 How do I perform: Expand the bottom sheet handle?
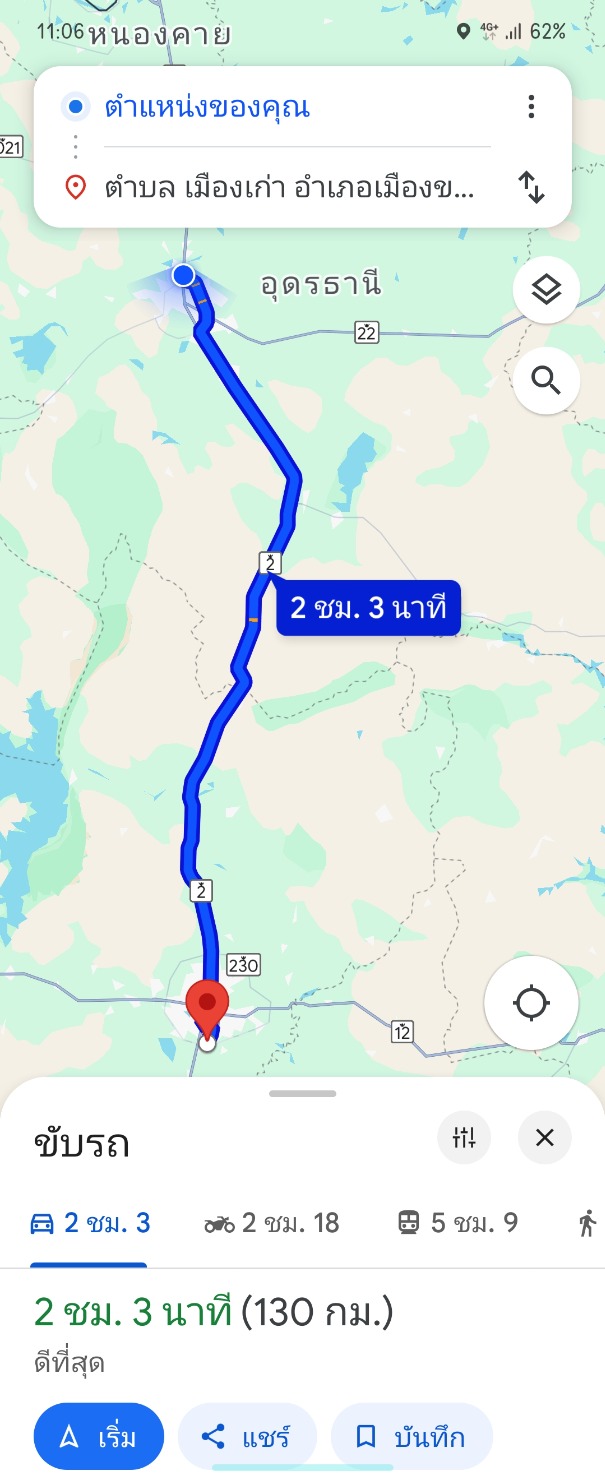tap(302, 1093)
